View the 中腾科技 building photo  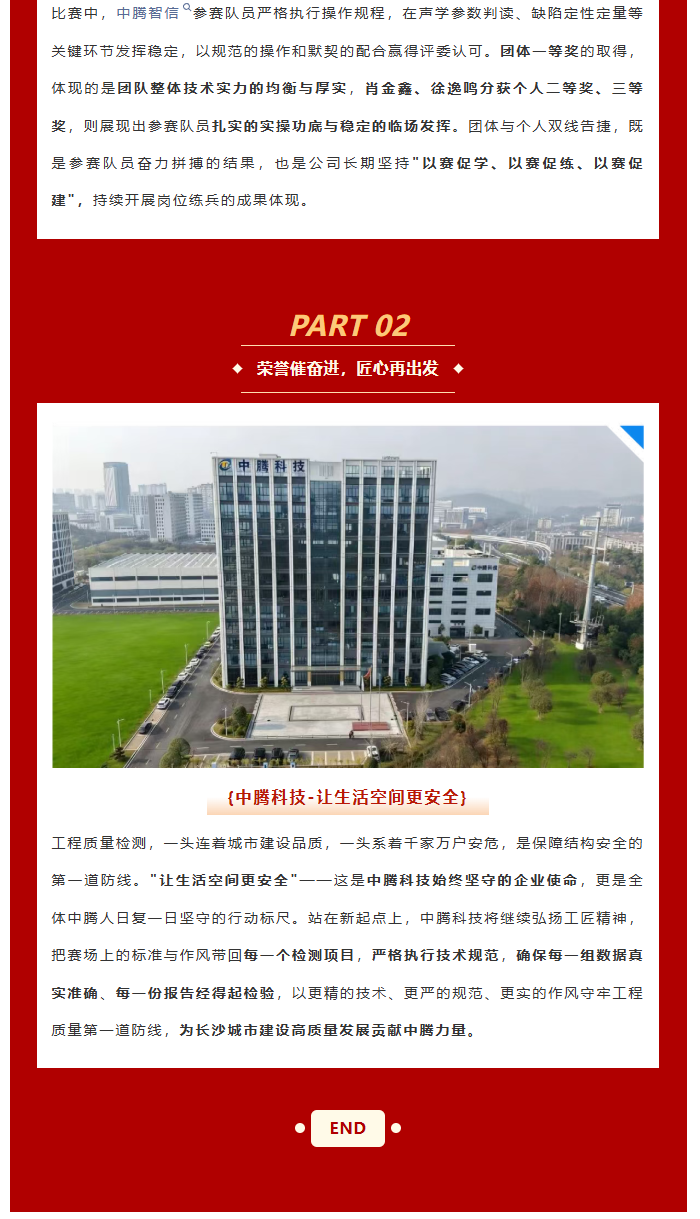348,597
